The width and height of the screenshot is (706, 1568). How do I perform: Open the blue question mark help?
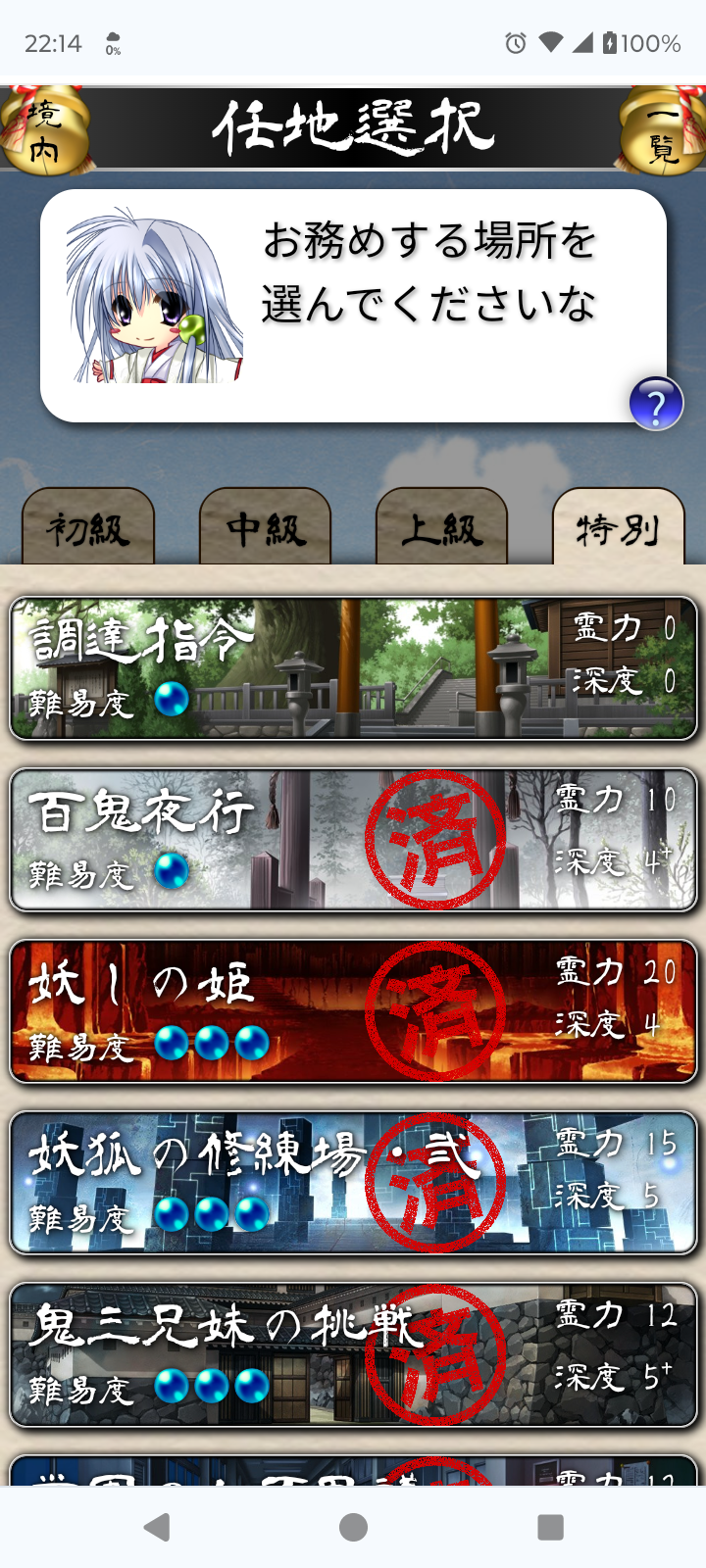656,404
